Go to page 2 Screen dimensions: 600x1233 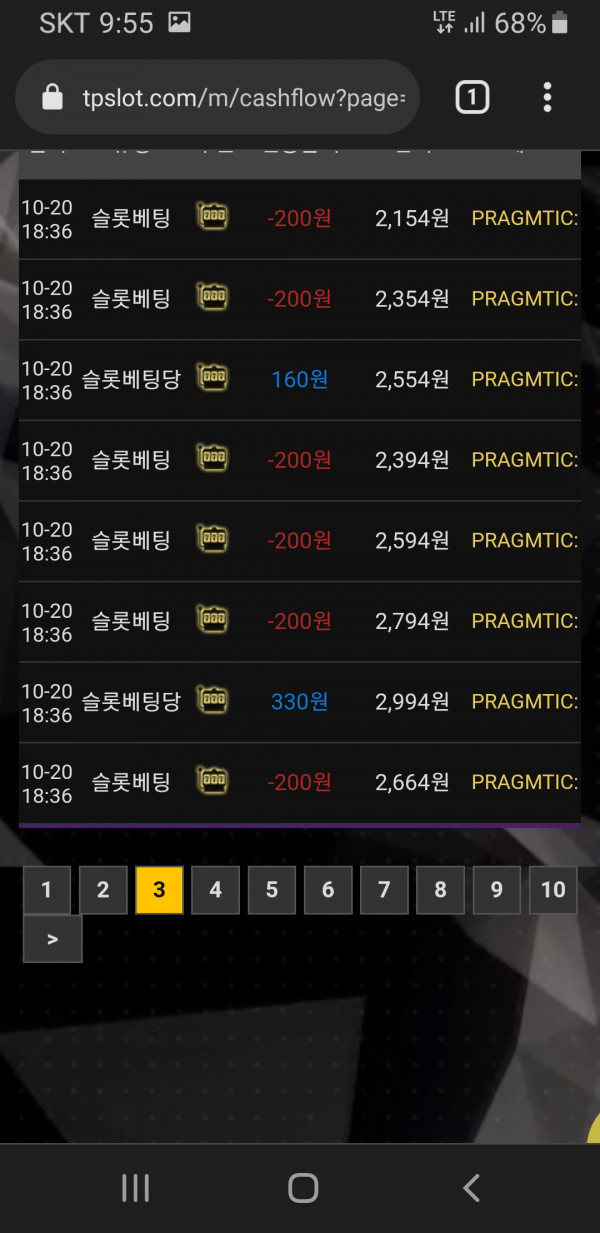tap(103, 890)
